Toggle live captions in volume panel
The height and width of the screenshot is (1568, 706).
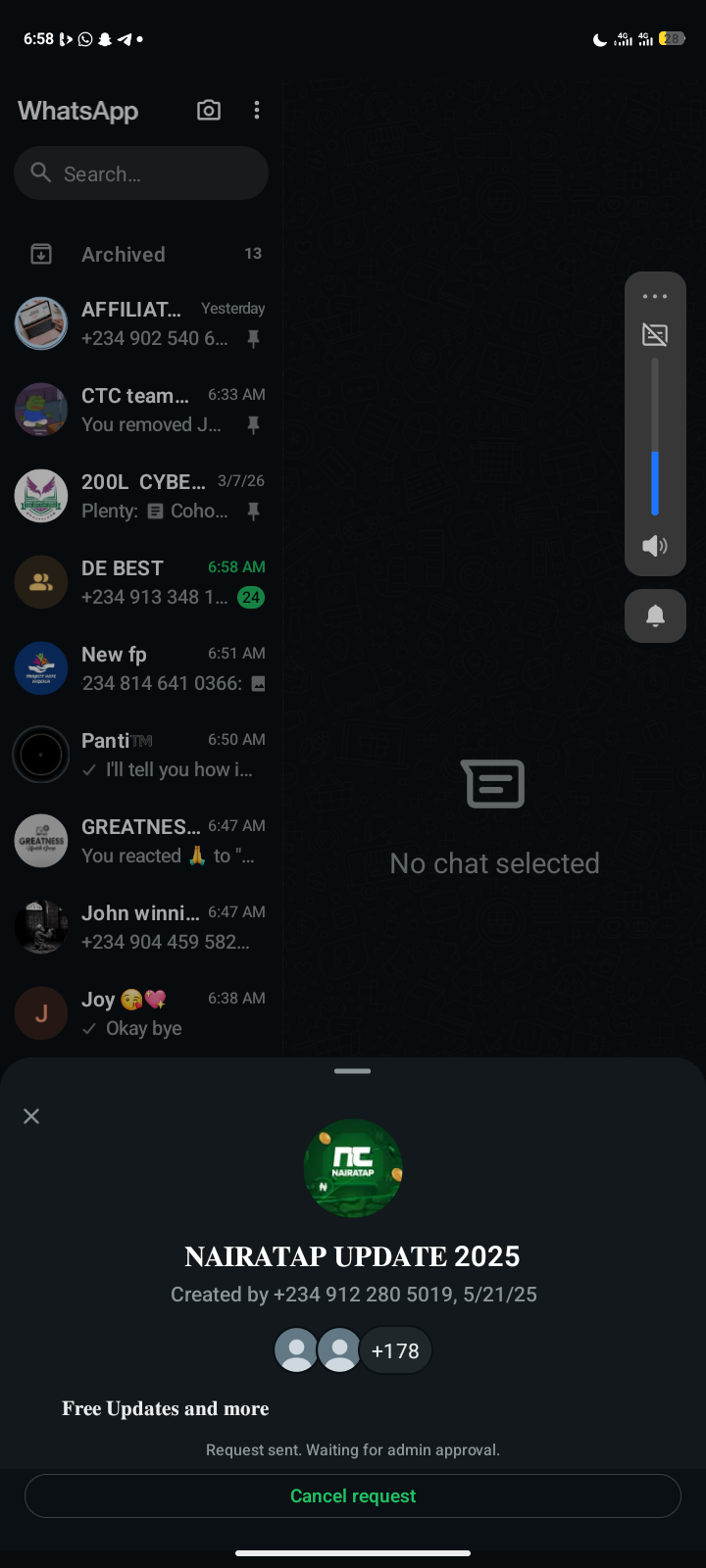point(655,335)
